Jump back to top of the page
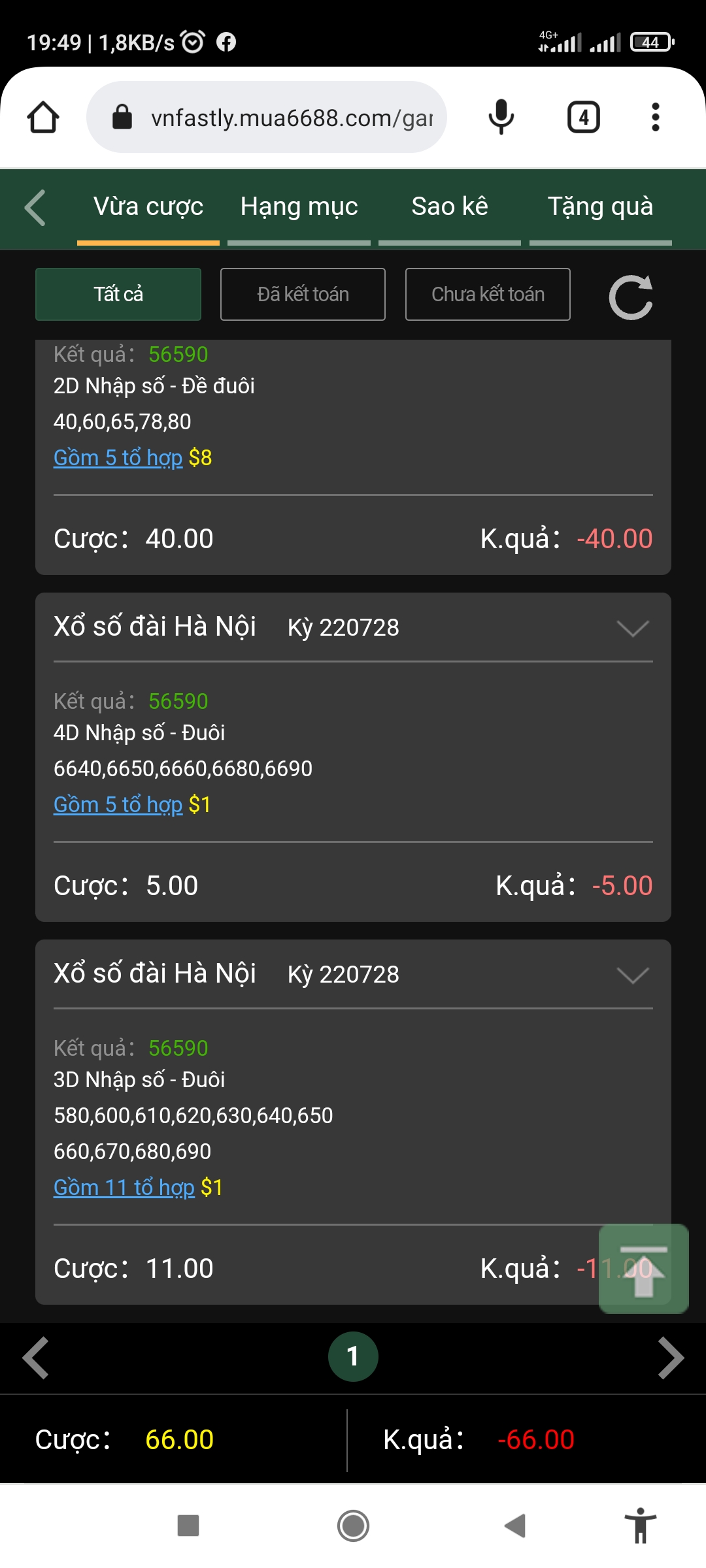 pyautogui.click(x=644, y=1269)
